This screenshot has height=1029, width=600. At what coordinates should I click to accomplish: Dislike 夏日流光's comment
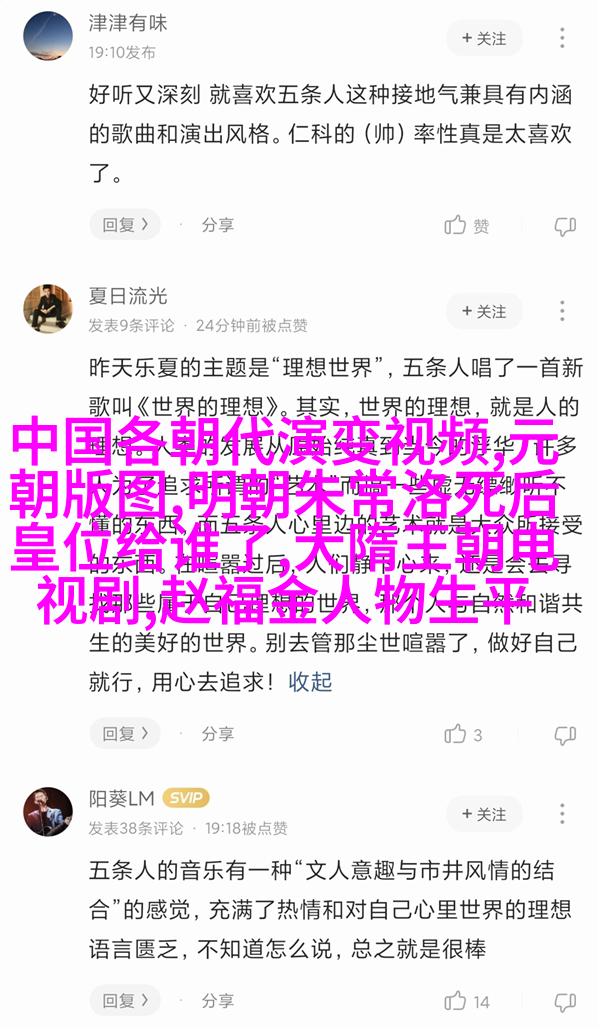(565, 734)
